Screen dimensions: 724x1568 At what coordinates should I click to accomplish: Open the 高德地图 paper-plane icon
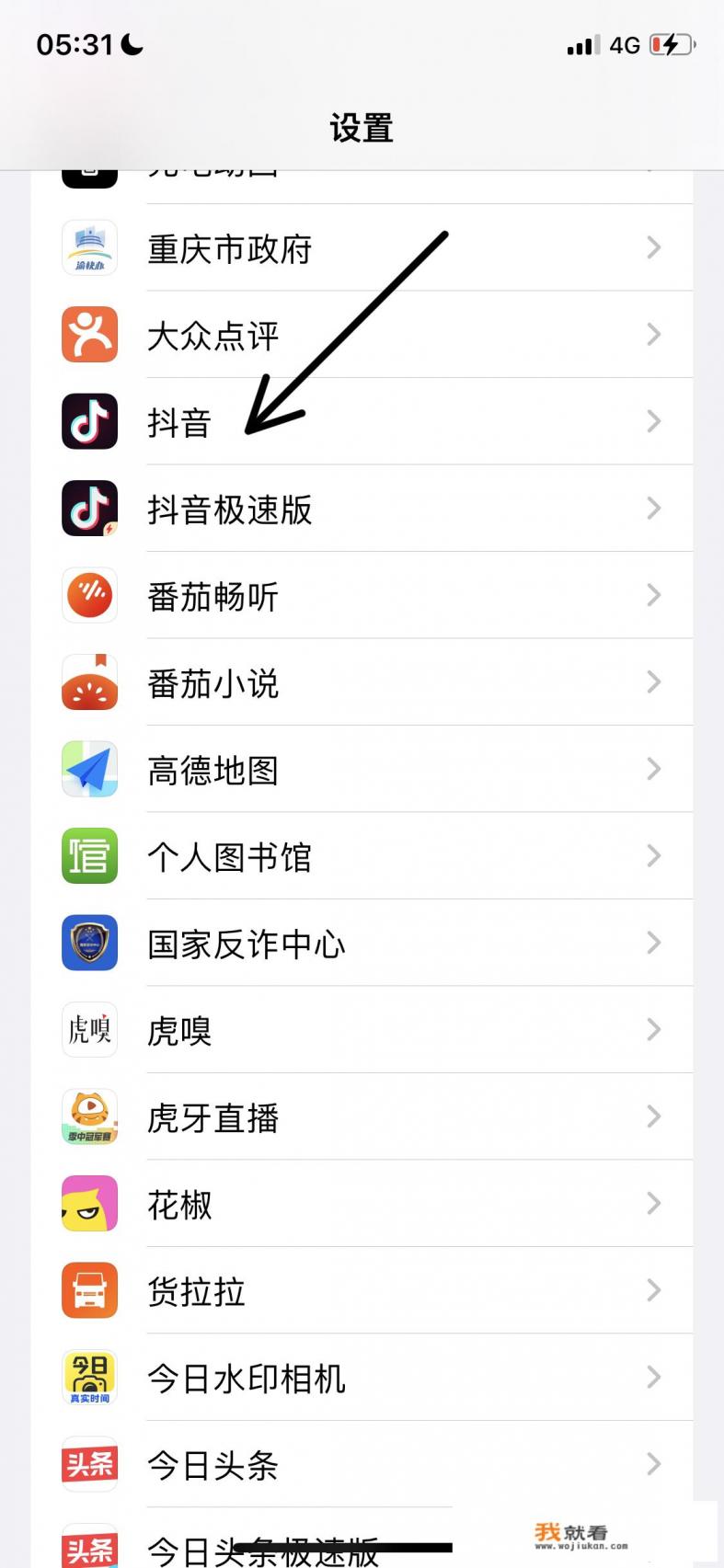coord(88,769)
